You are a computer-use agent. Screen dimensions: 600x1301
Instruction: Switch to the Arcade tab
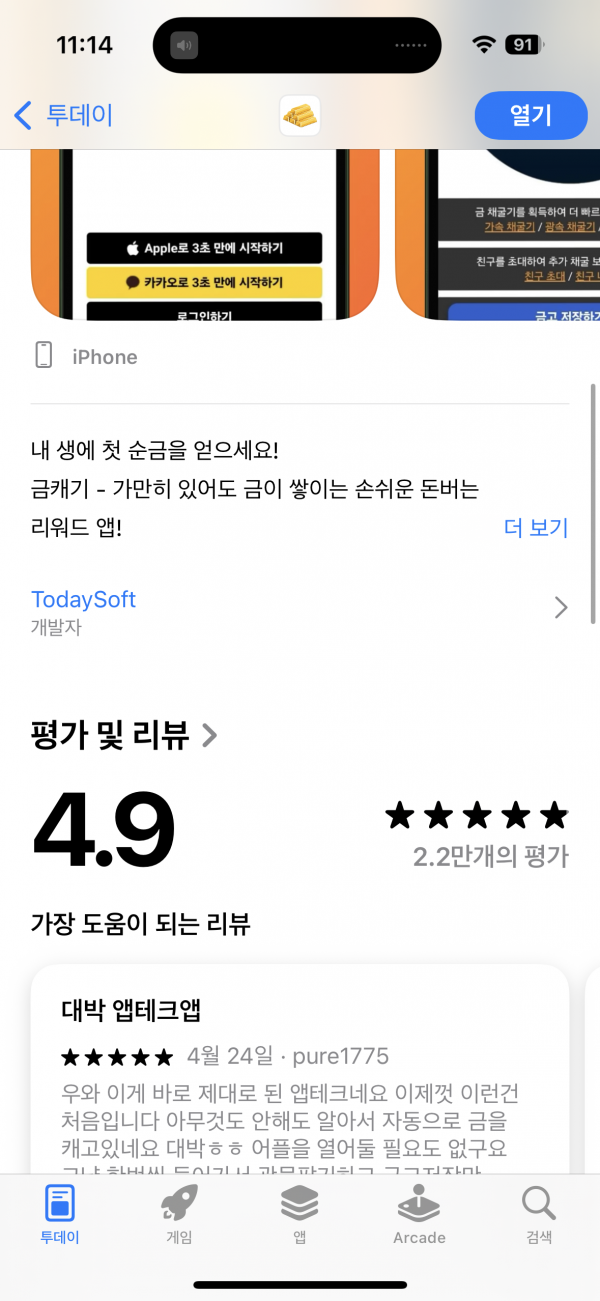coord(419,1214)
